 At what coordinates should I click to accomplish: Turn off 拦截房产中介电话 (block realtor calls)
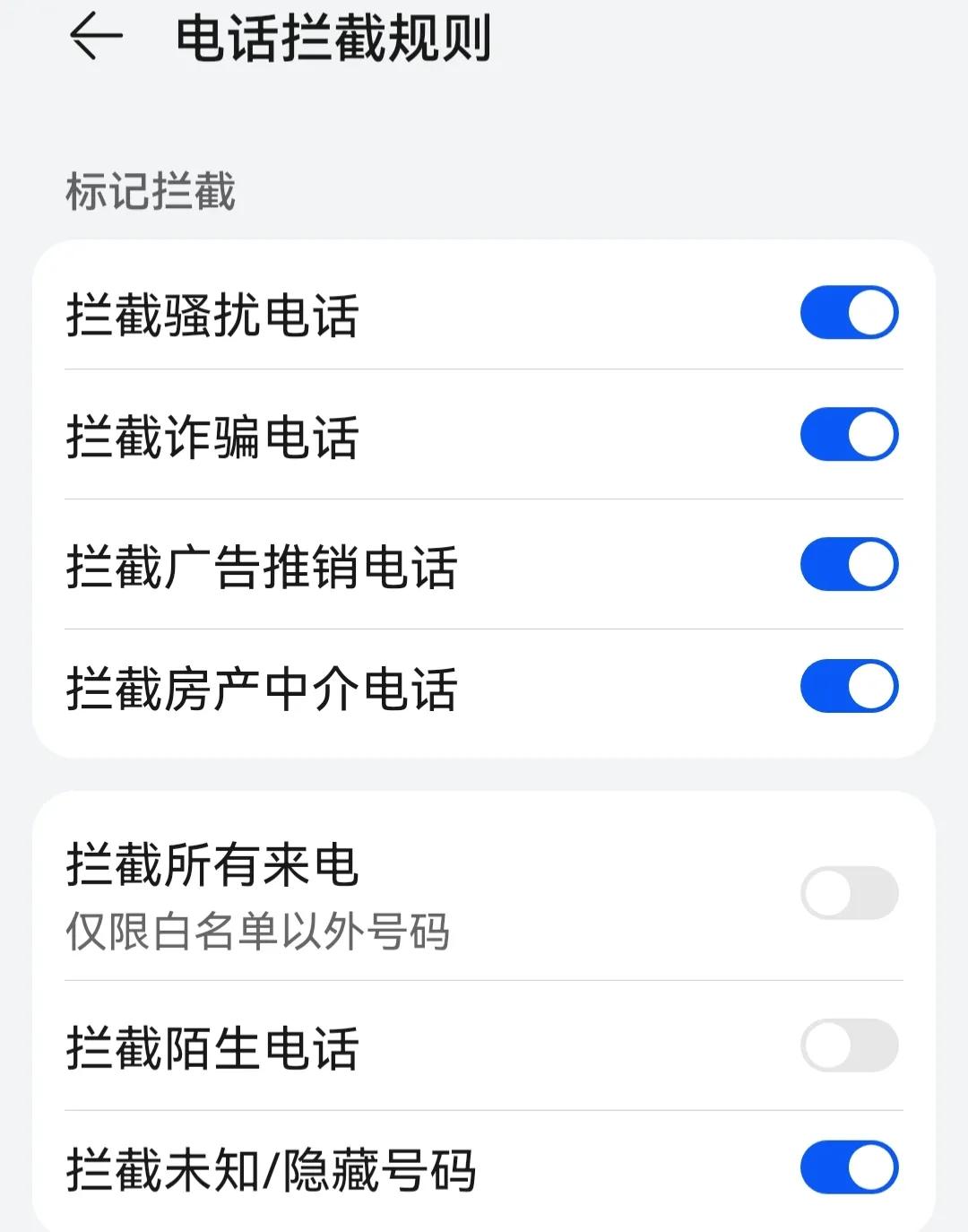pos(849,686)
